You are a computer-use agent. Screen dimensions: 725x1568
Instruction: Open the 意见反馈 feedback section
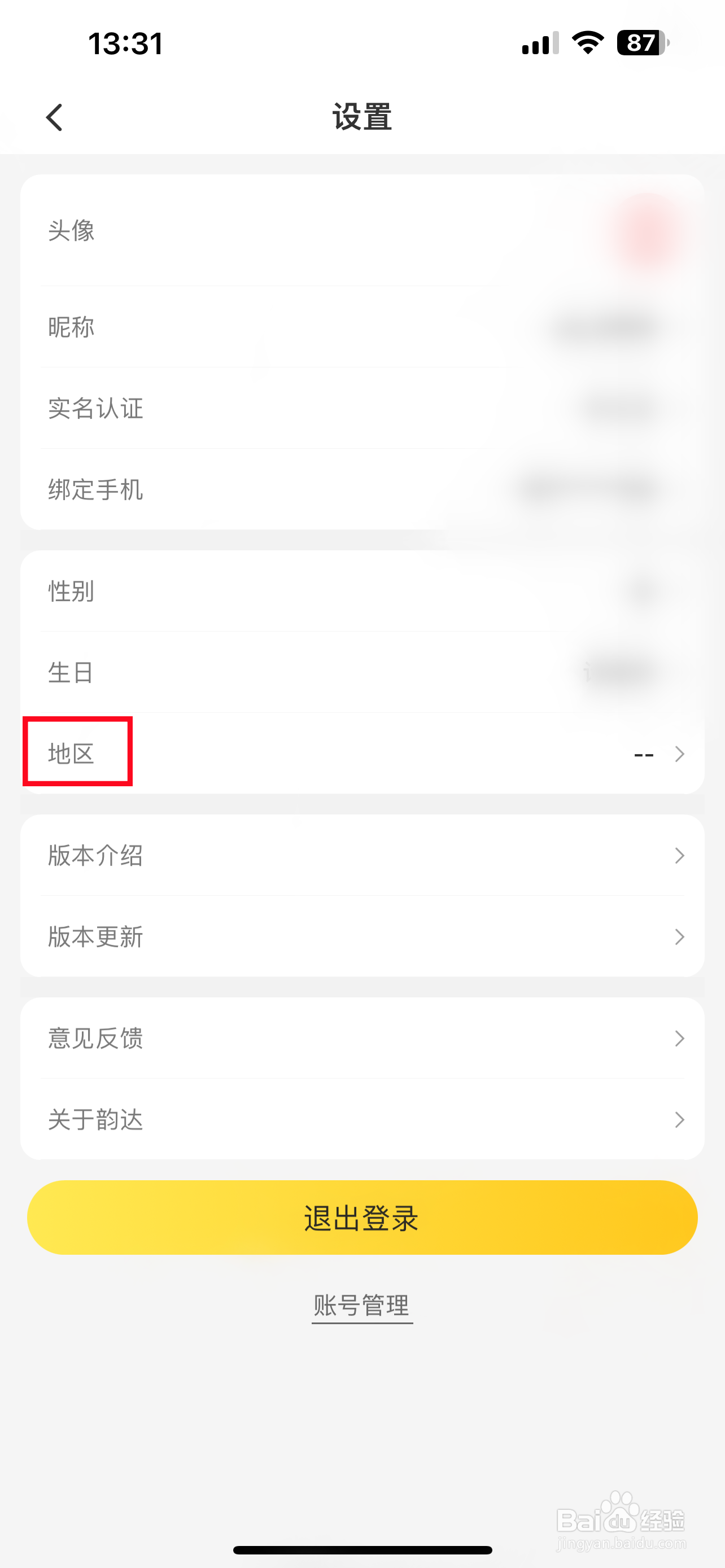point(362,1039)
